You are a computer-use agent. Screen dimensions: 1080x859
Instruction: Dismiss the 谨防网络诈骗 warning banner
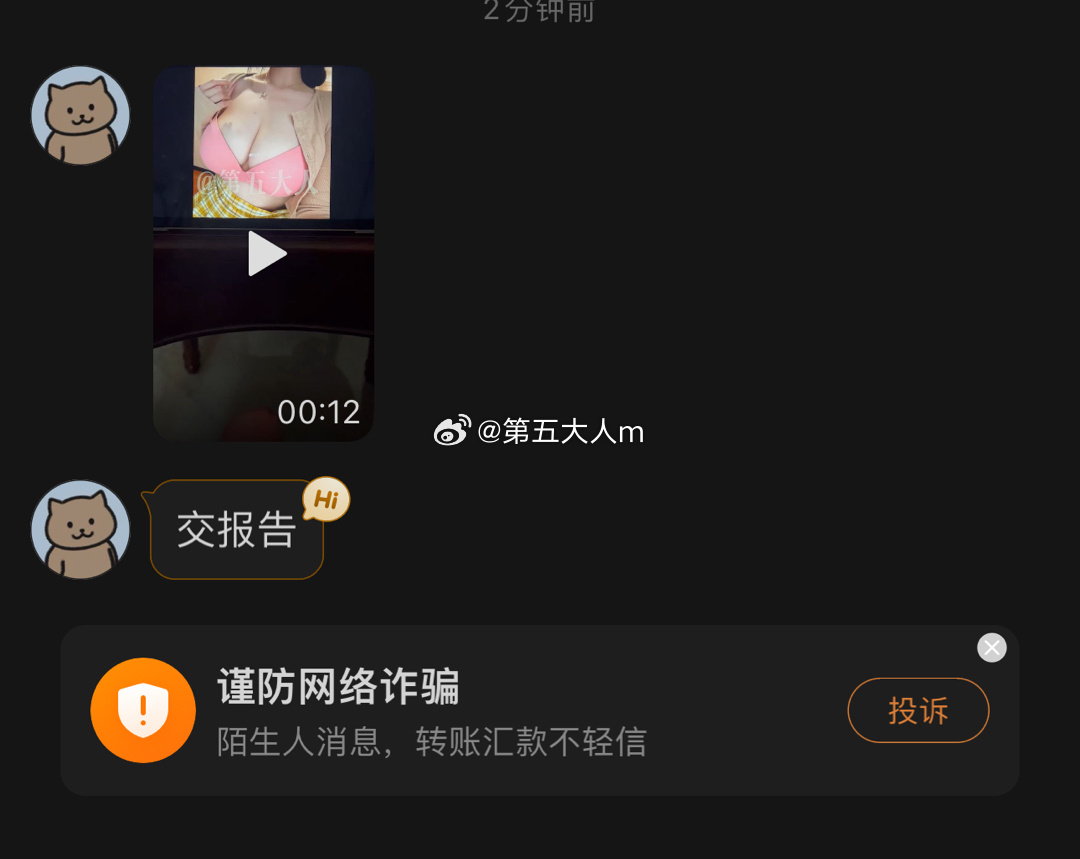tap(991, 648)
